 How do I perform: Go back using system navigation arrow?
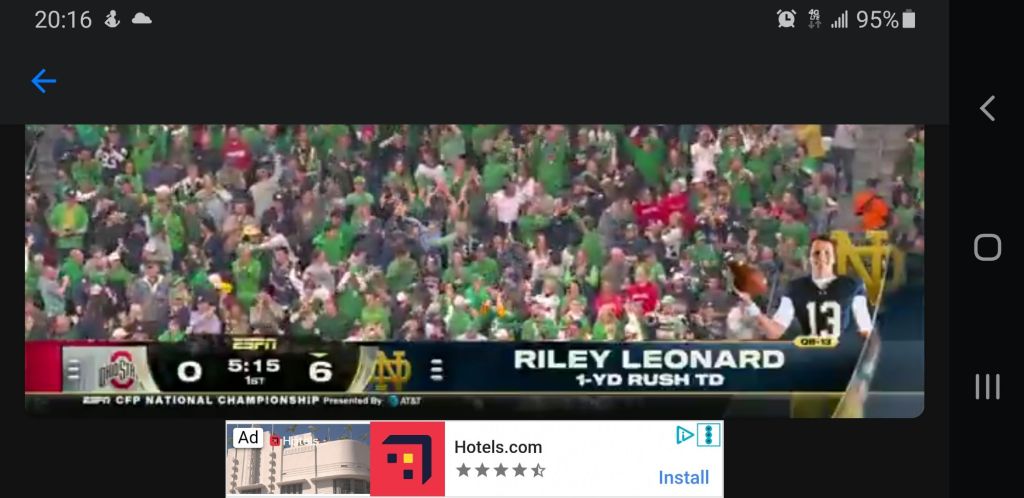(987, 108)
